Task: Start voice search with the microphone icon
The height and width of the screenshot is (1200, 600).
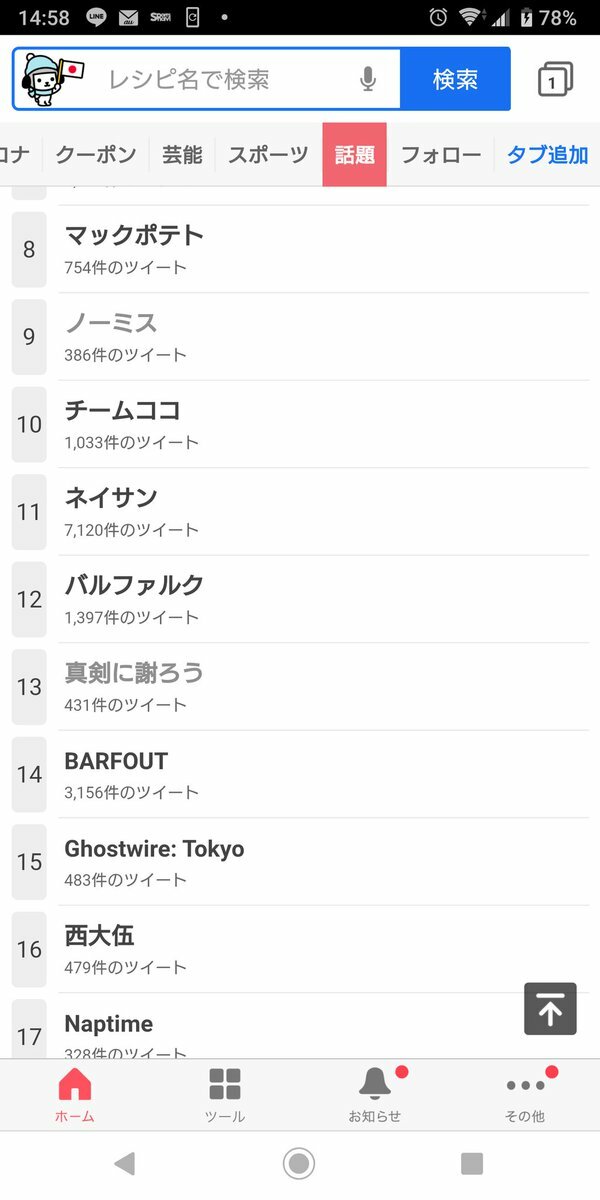Action: pyautogui.click(x=368, y=79)
